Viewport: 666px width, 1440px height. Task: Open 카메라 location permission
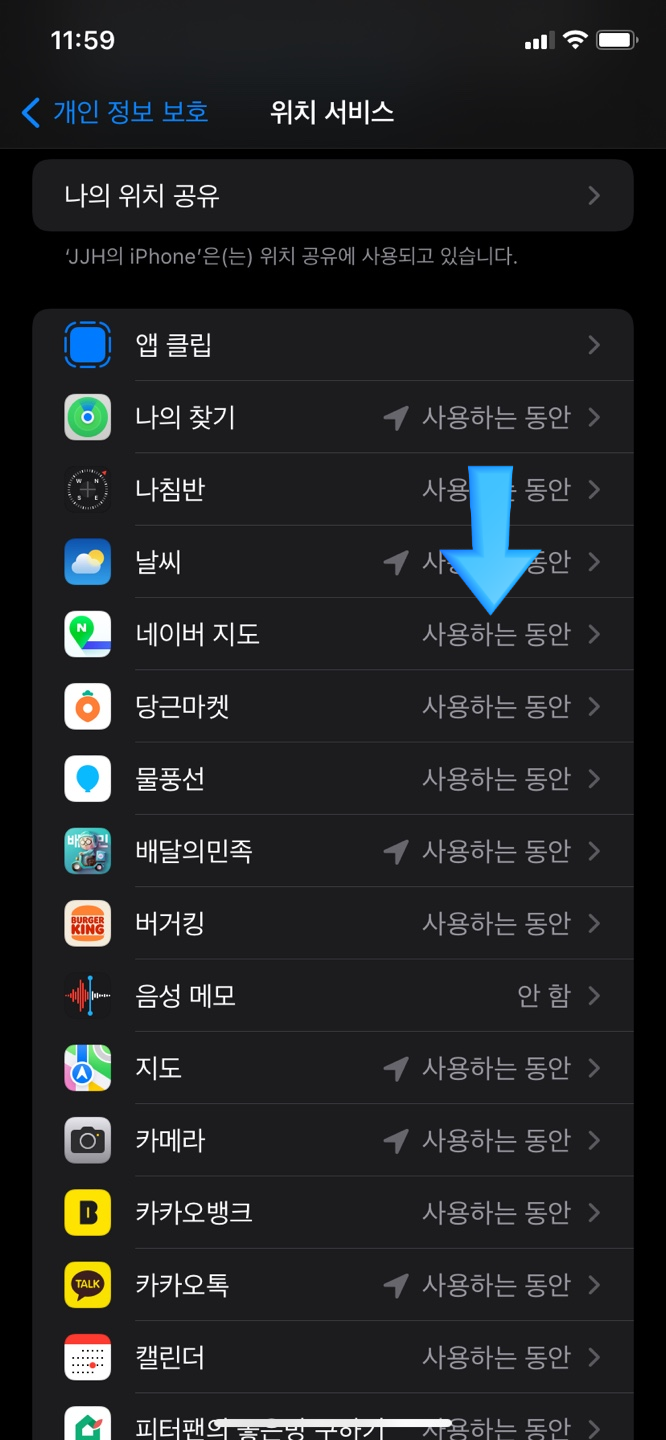(x=333, y=1140)
